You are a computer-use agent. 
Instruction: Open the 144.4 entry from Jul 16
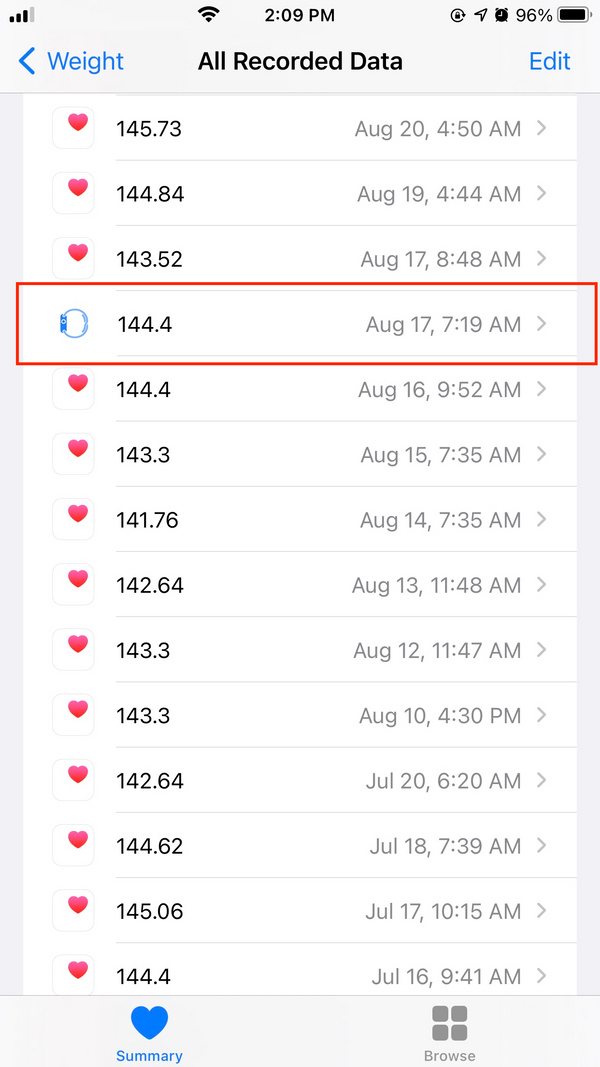click(x=300, y=974)
